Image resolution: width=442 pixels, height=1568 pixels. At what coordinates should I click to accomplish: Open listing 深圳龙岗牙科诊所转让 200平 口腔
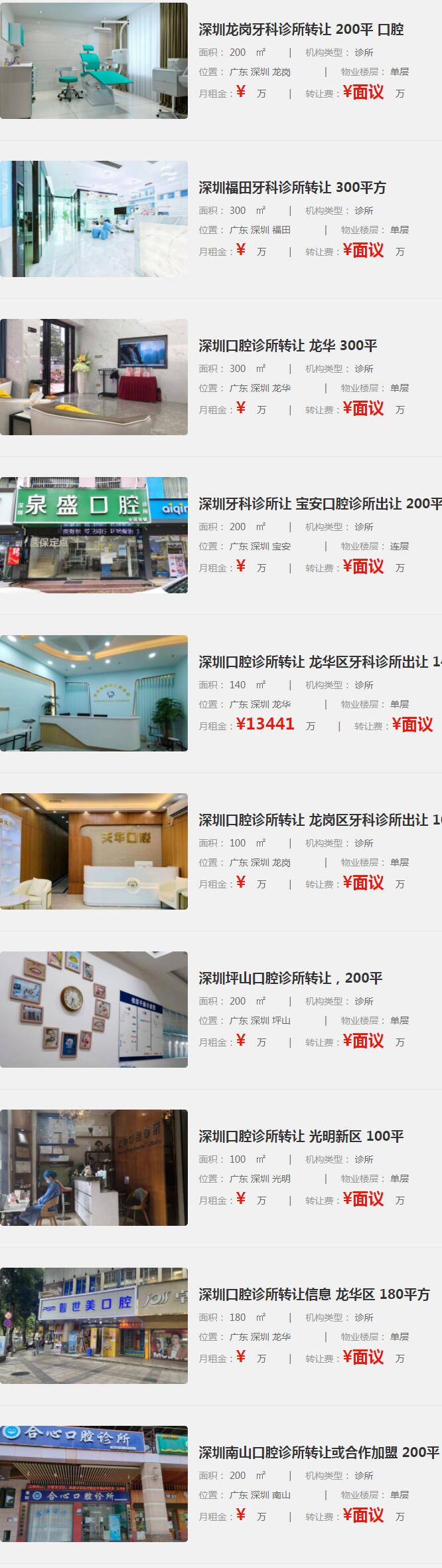tap(301, 29)
